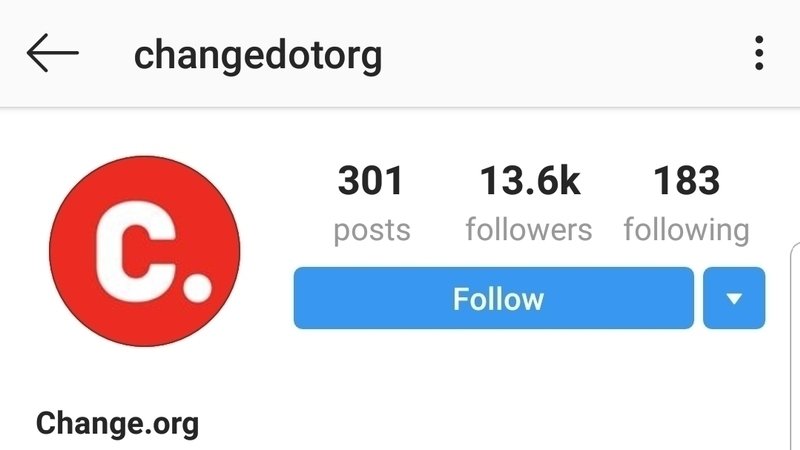
Task: View the 301 posts
Action: pos(371,204)
